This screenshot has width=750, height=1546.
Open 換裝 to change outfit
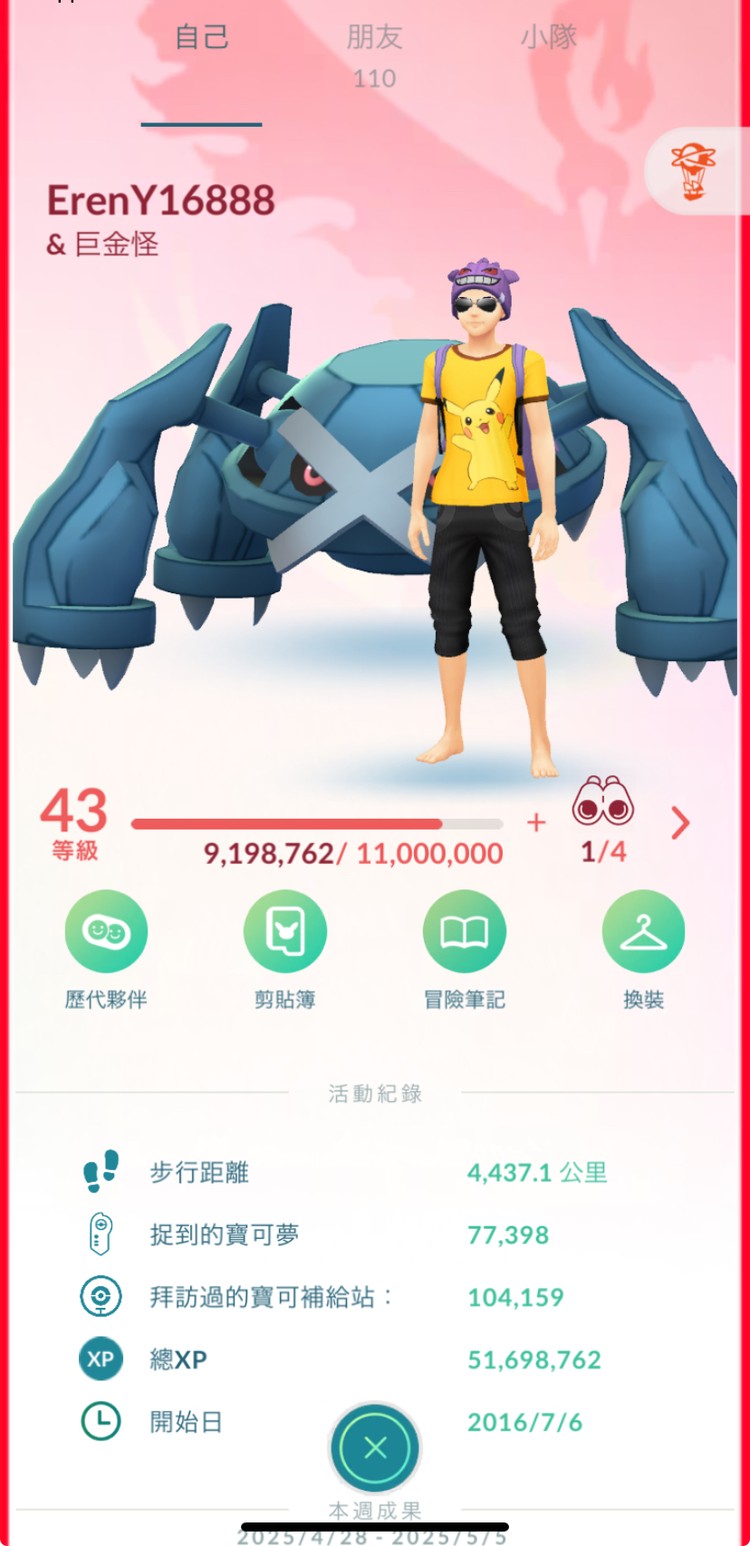[643, 932]
